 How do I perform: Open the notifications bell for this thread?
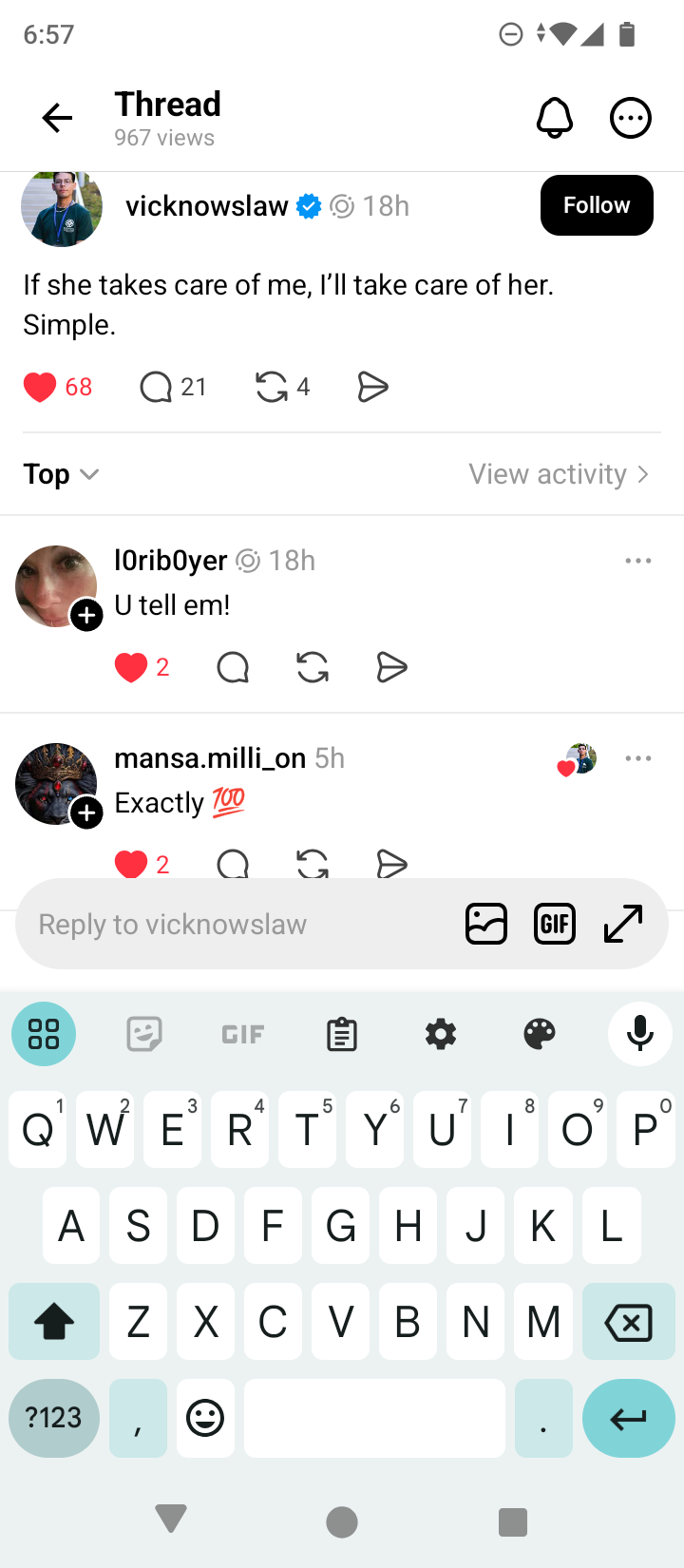555,118
